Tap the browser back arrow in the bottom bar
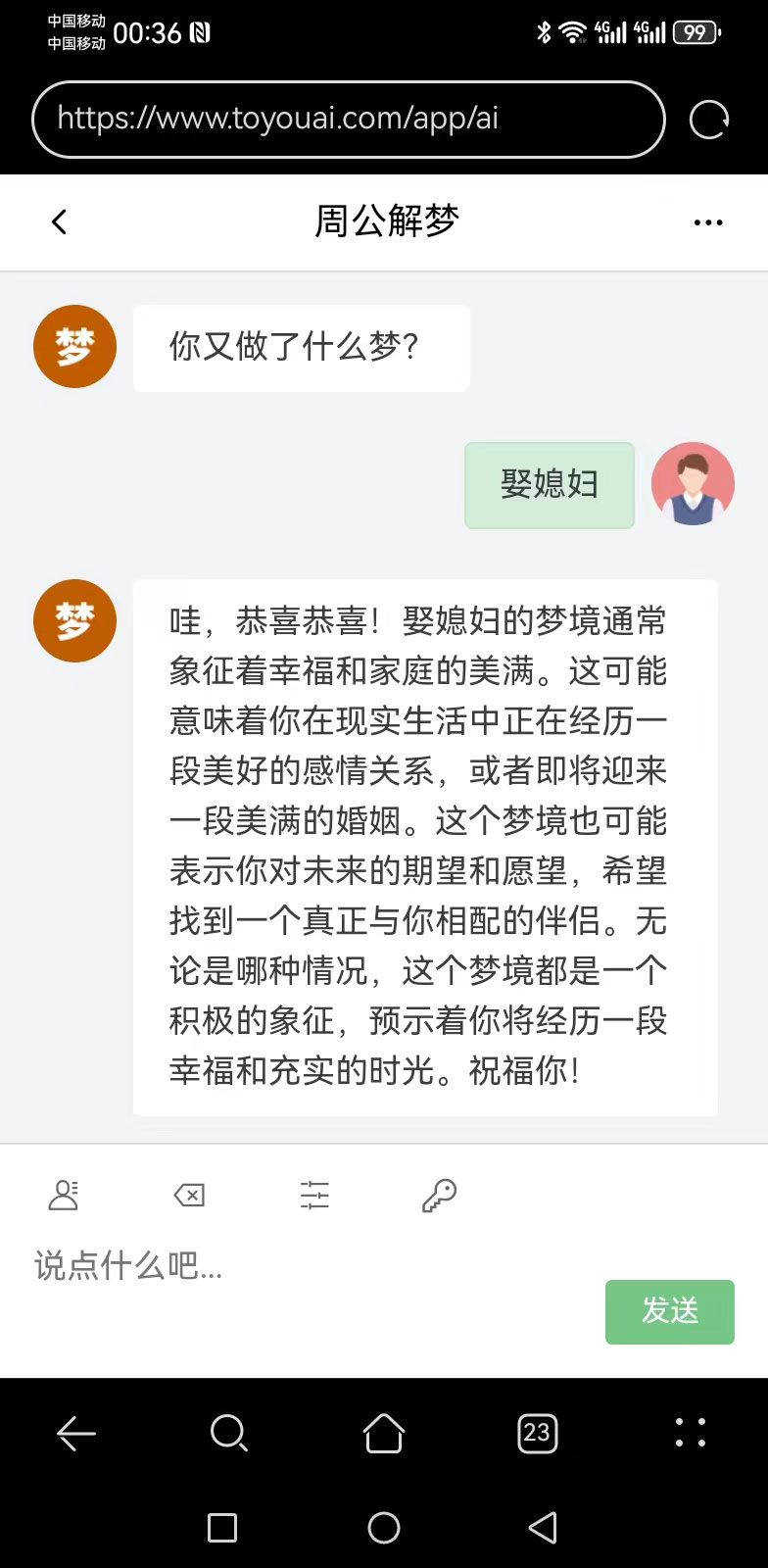Viewport: 768px width, 1568px height. pyautogui.click(x=76, y=1434)
